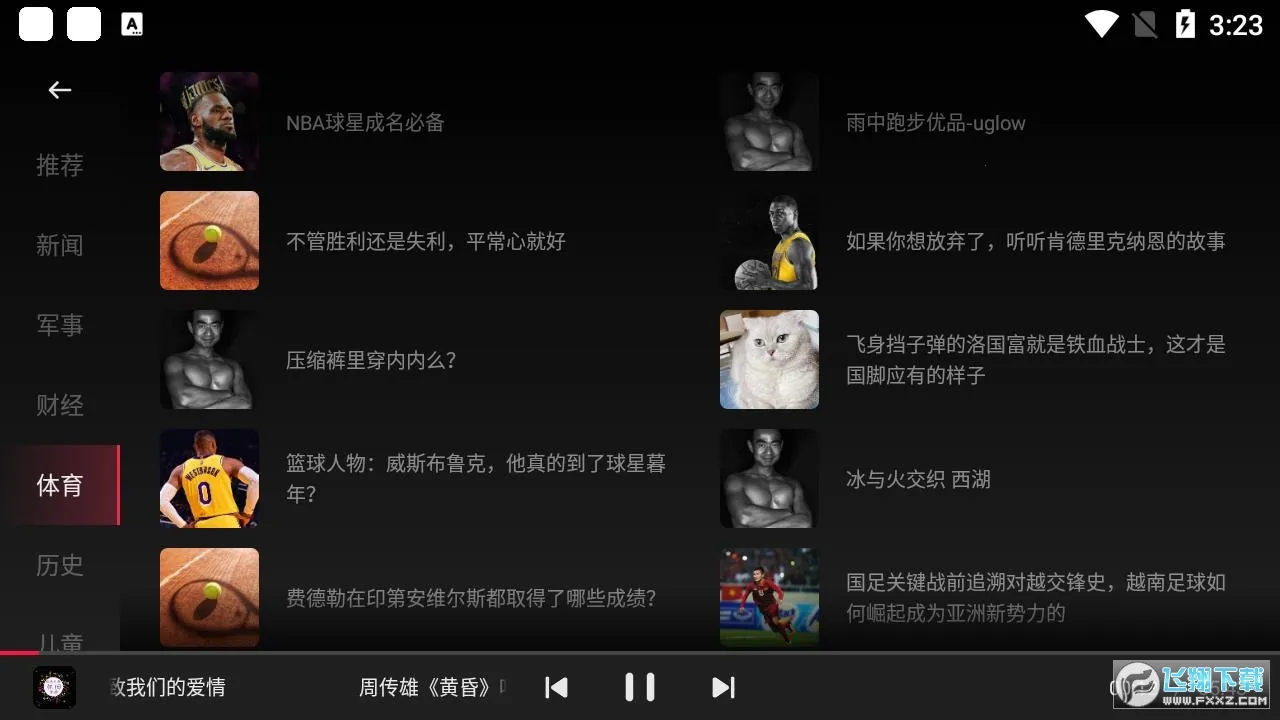Play the 肯德里克纳恩的故事 item
This screenshot has width=1280, height=720.
tap(1035, 241)
